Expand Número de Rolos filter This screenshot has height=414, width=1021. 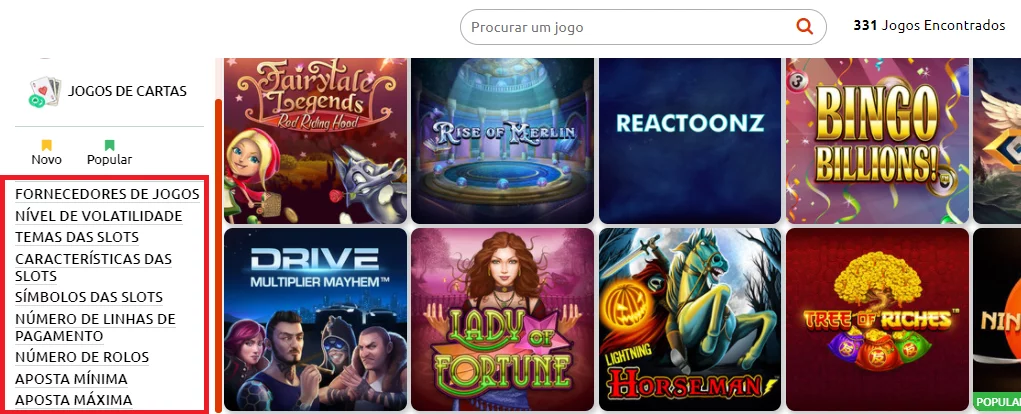pos(82,357)
